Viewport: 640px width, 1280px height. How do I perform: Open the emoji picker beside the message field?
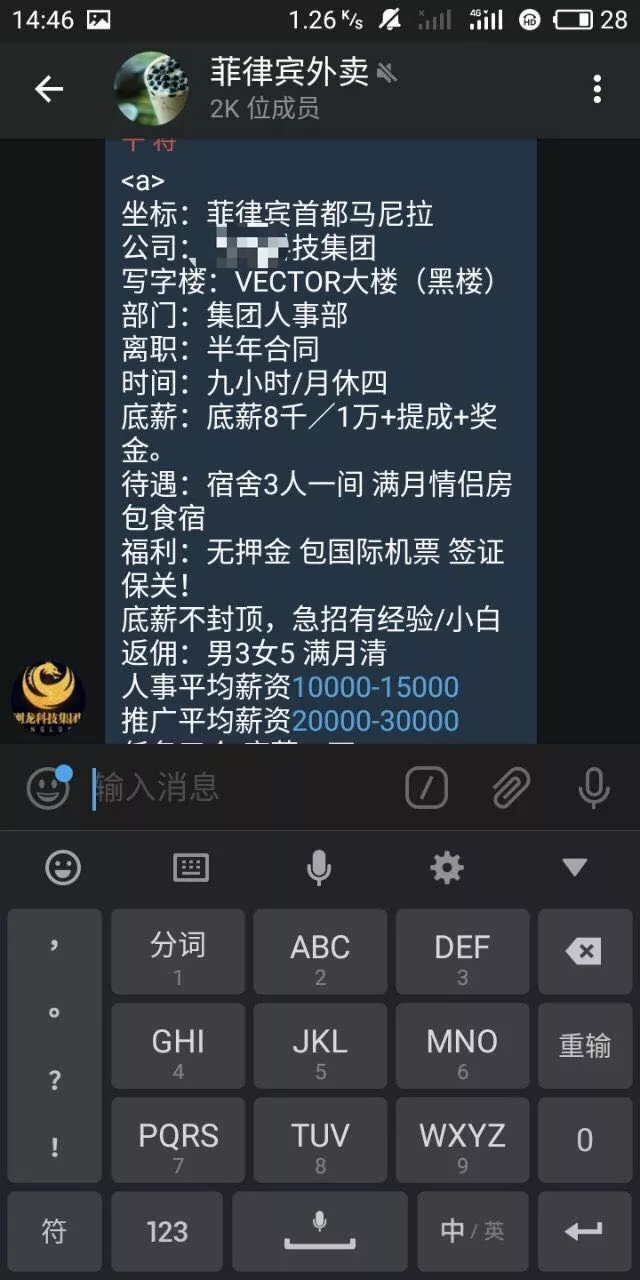(x=47, y=789)
